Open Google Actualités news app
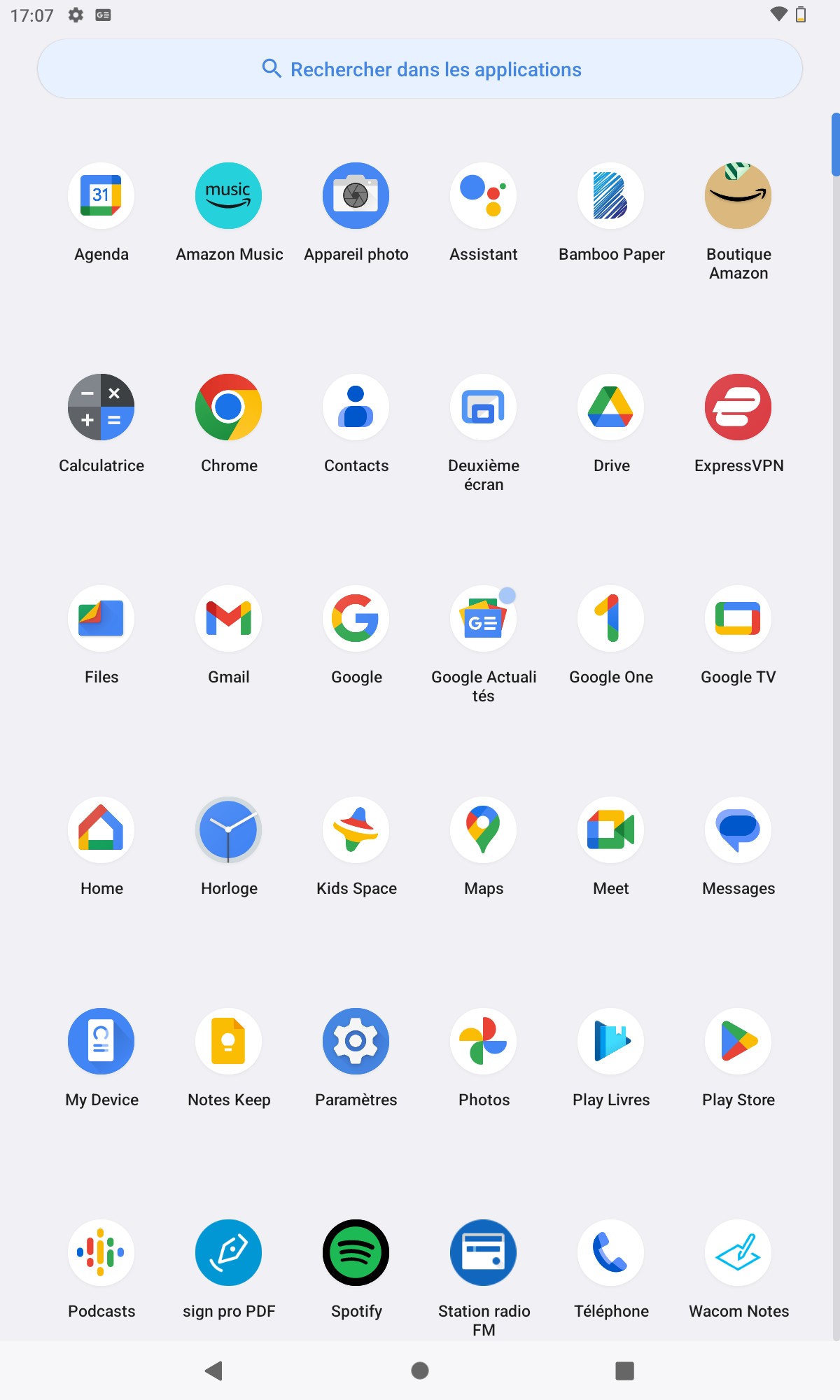 484,619
